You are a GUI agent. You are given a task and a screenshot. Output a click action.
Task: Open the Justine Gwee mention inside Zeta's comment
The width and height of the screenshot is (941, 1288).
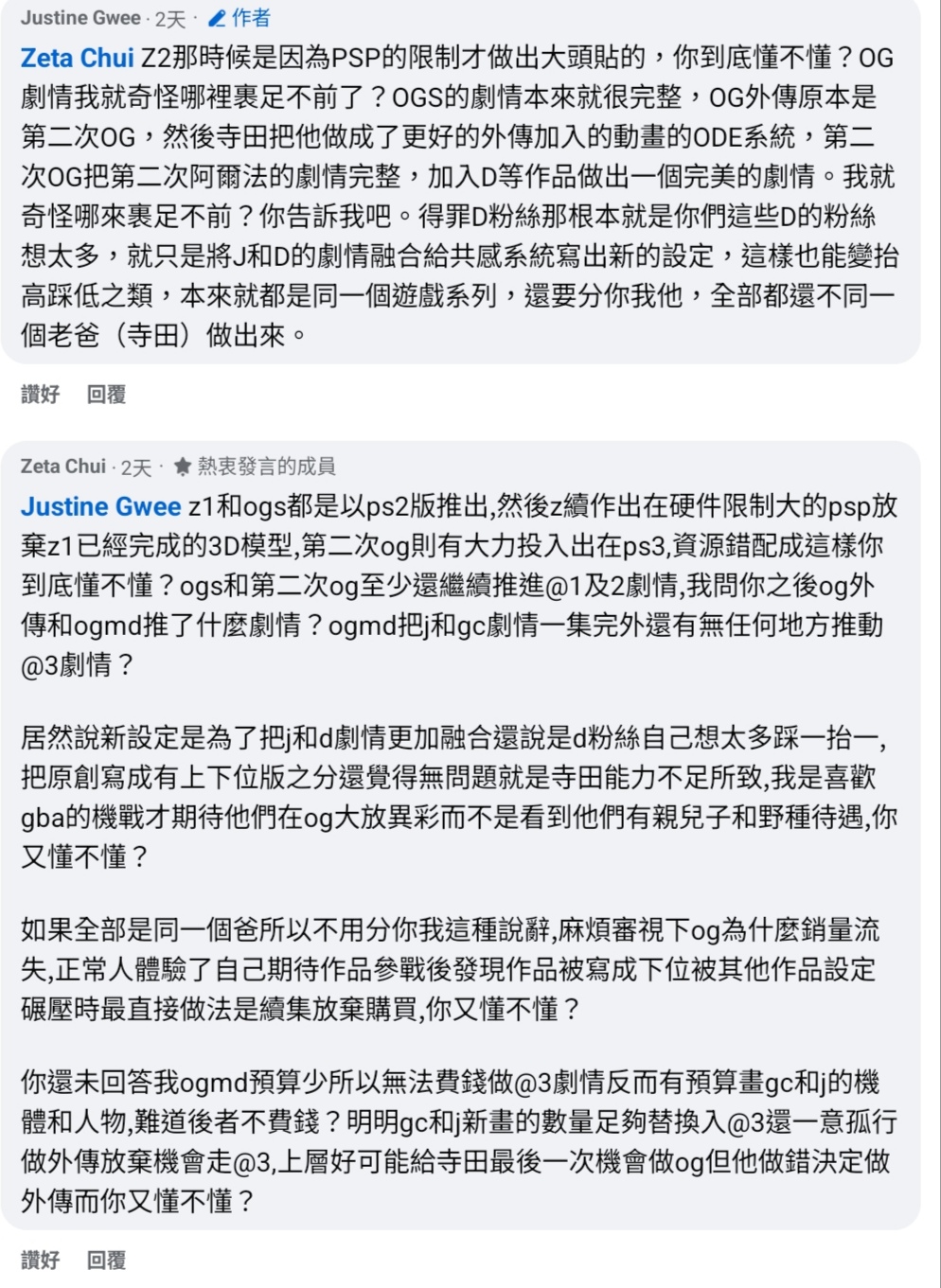pyautogui.click(x=100, y=507)
